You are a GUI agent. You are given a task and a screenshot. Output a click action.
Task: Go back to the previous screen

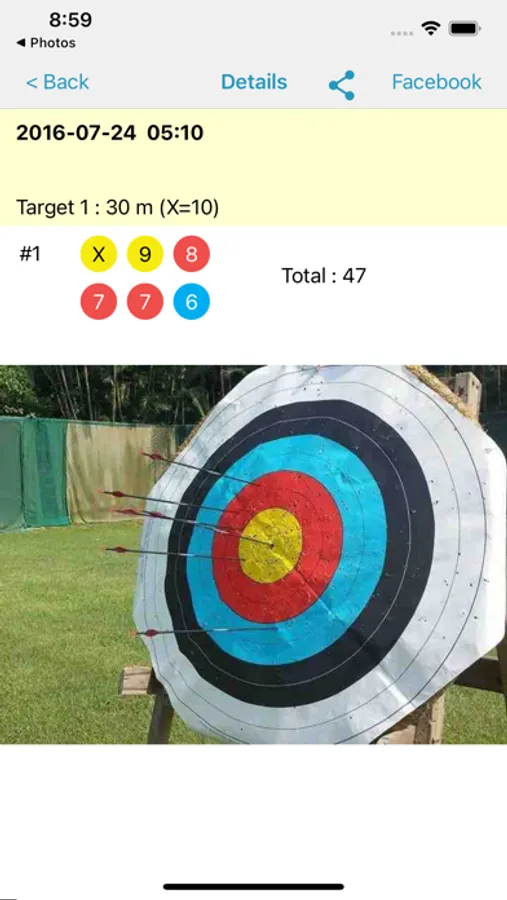[57, 82]
